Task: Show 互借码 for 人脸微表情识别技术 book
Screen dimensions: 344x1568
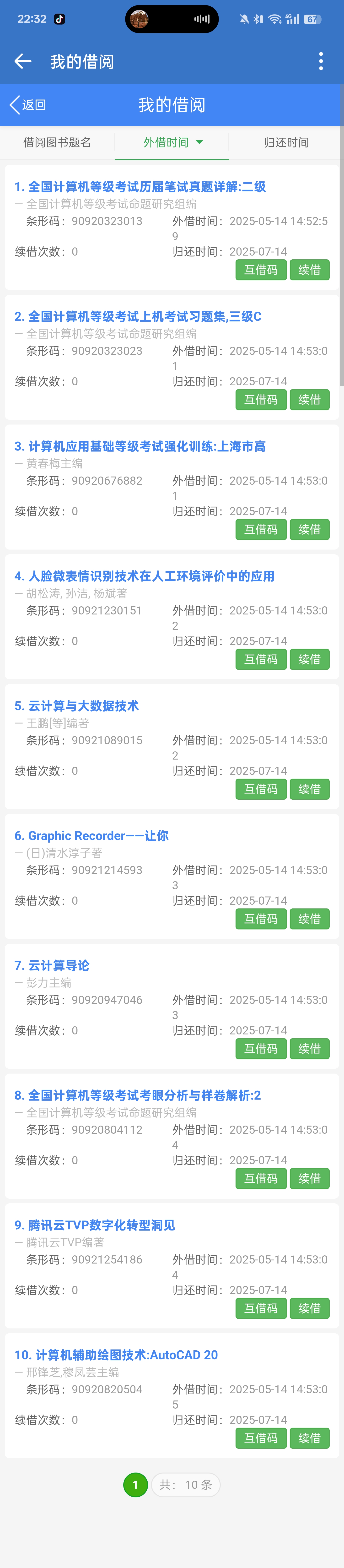Action: coord(261,659)
